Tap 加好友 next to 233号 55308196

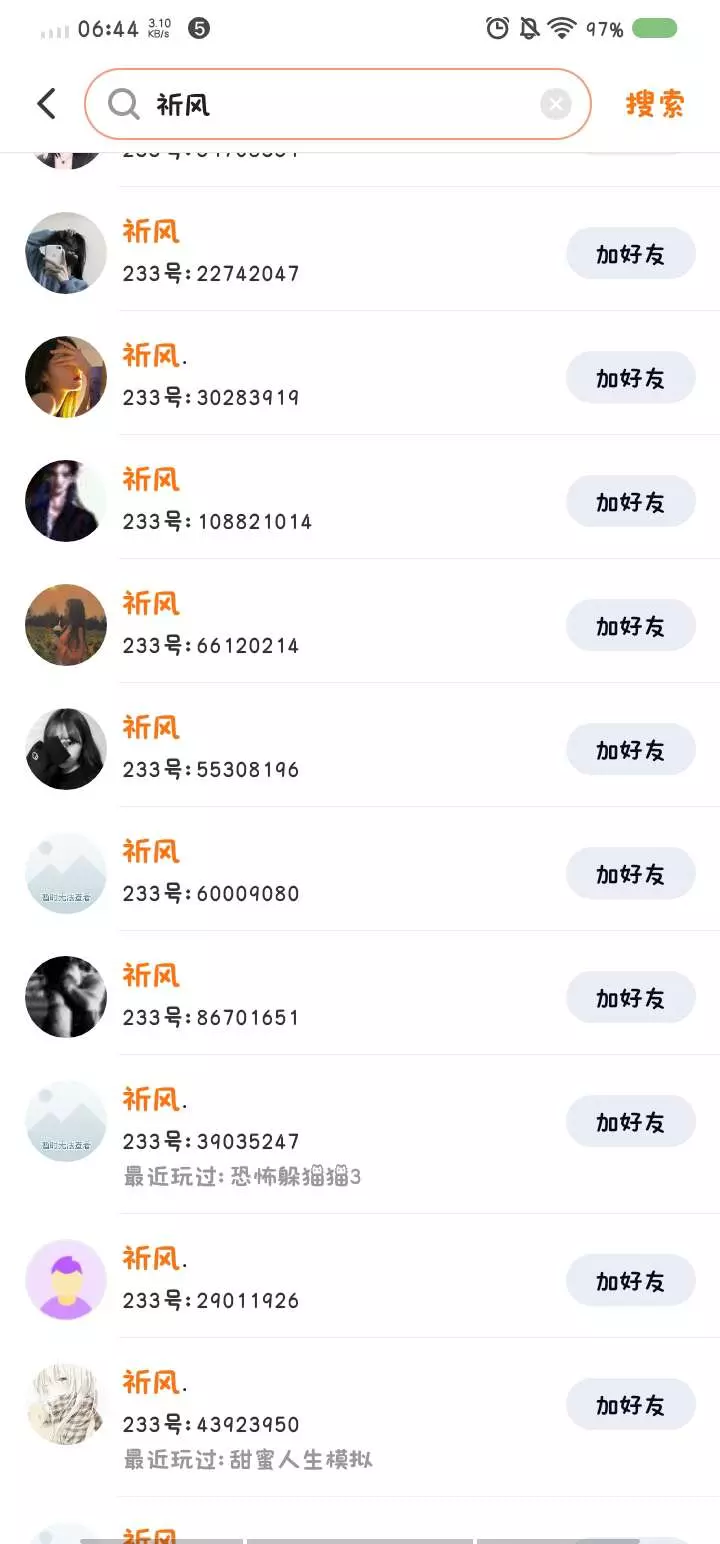point(630,750)
